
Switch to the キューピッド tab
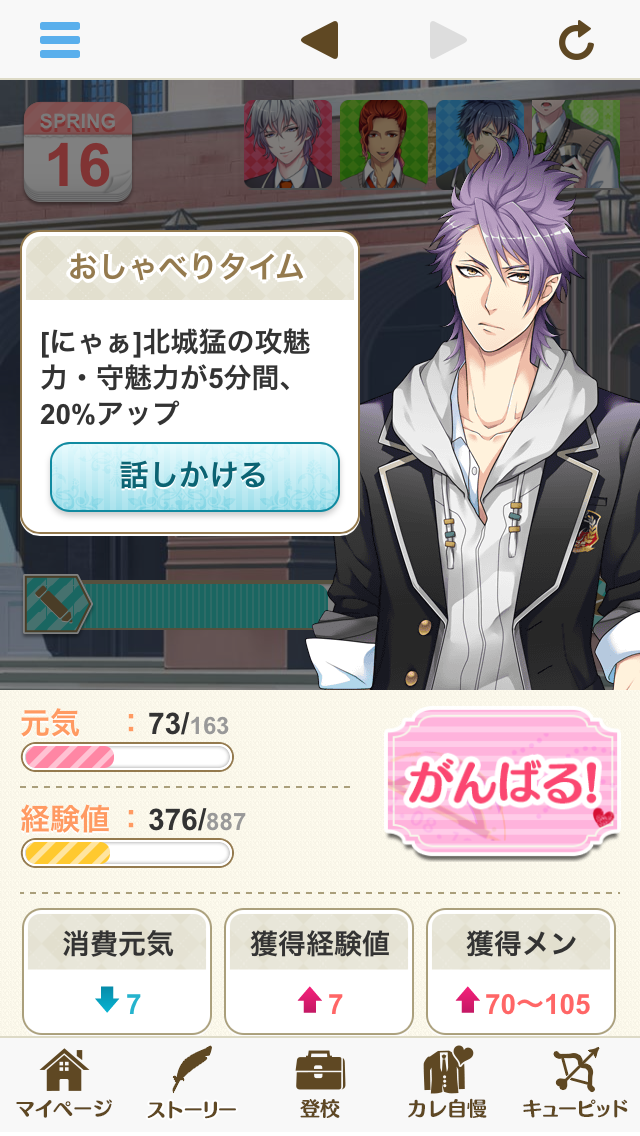point(575,1084)
